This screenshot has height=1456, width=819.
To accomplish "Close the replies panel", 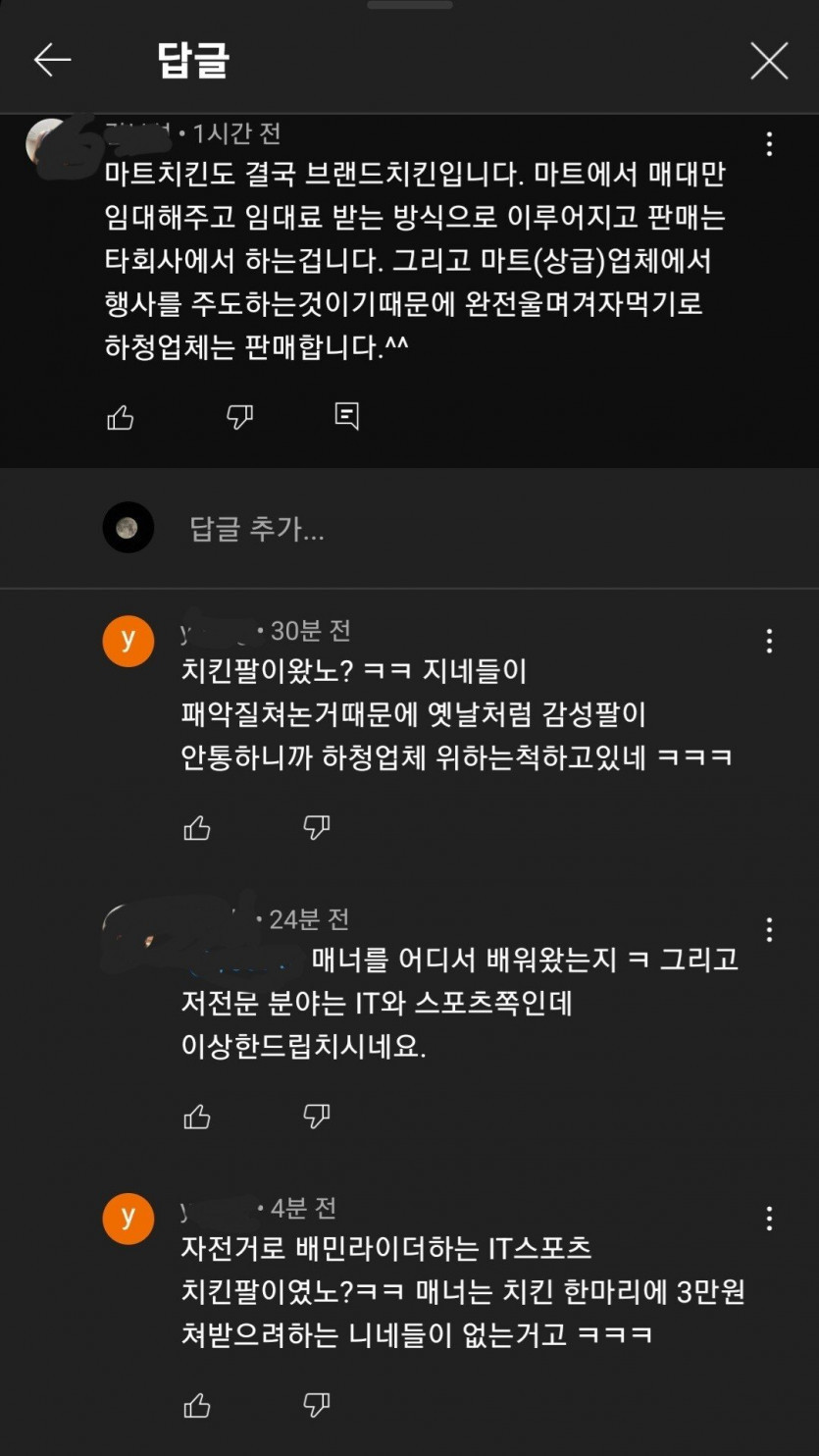I will coord(769,61).
